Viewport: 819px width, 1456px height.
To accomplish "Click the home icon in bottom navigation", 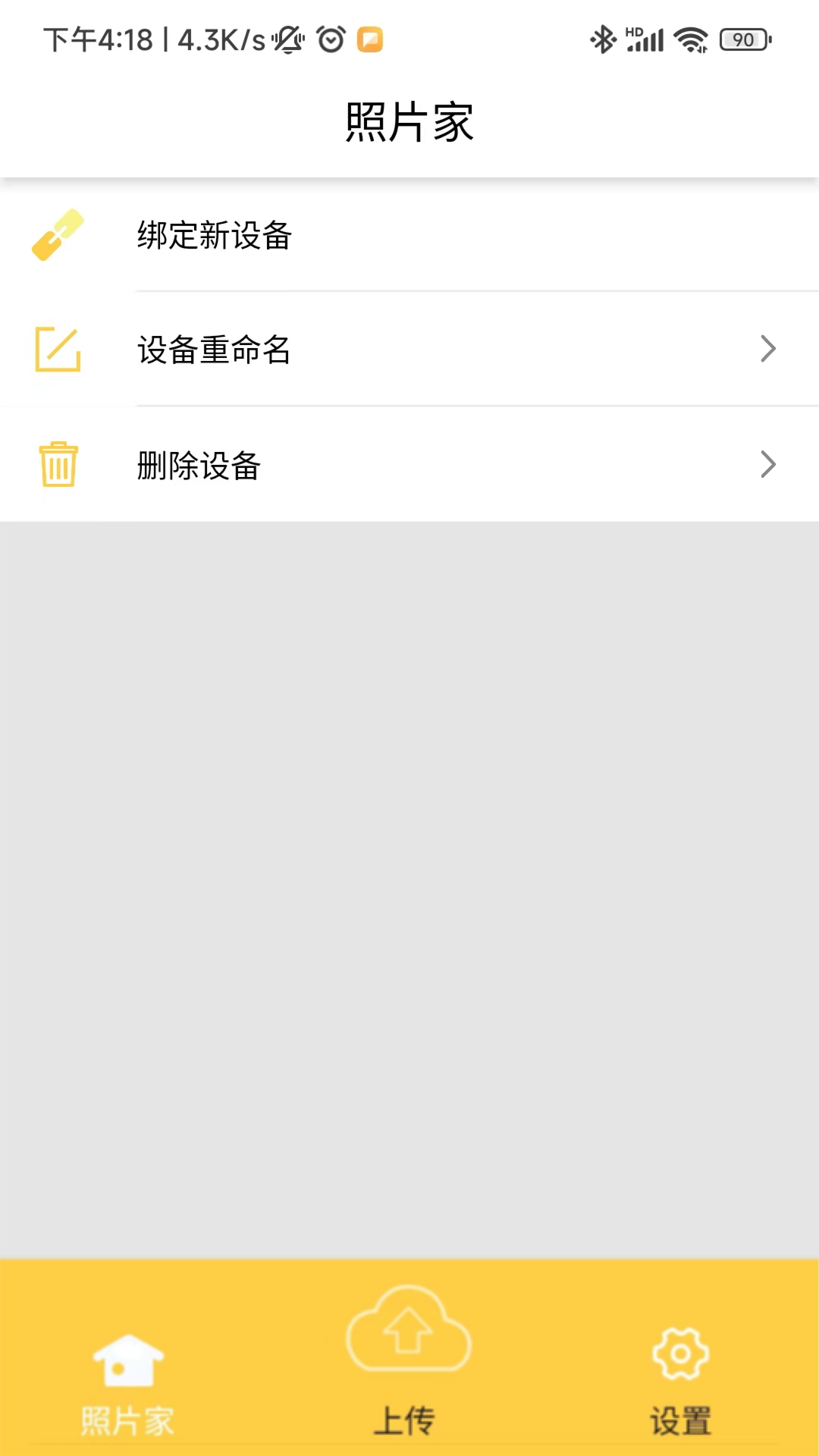I will pos(127,1357).
